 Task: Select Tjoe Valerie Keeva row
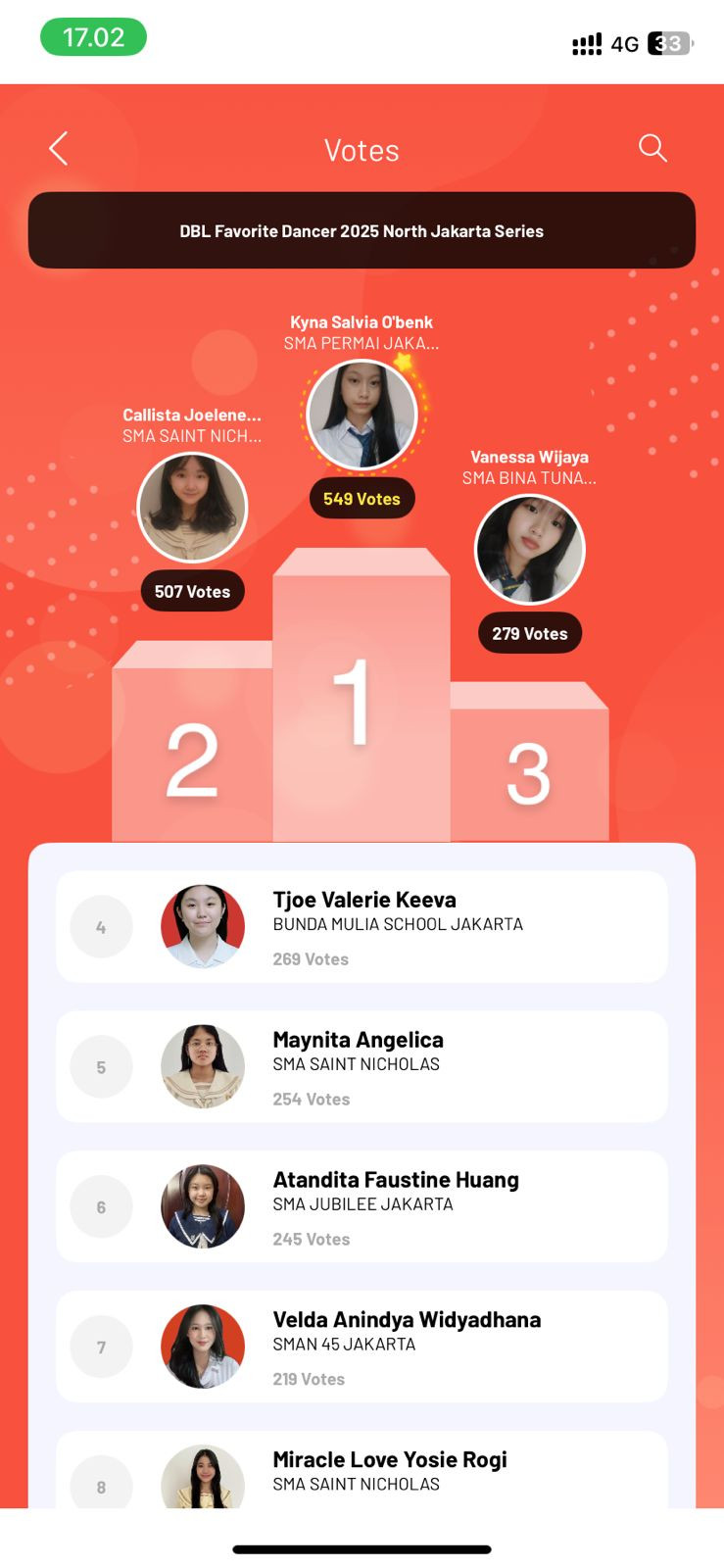pyautogui.click(x=362, y=926)
